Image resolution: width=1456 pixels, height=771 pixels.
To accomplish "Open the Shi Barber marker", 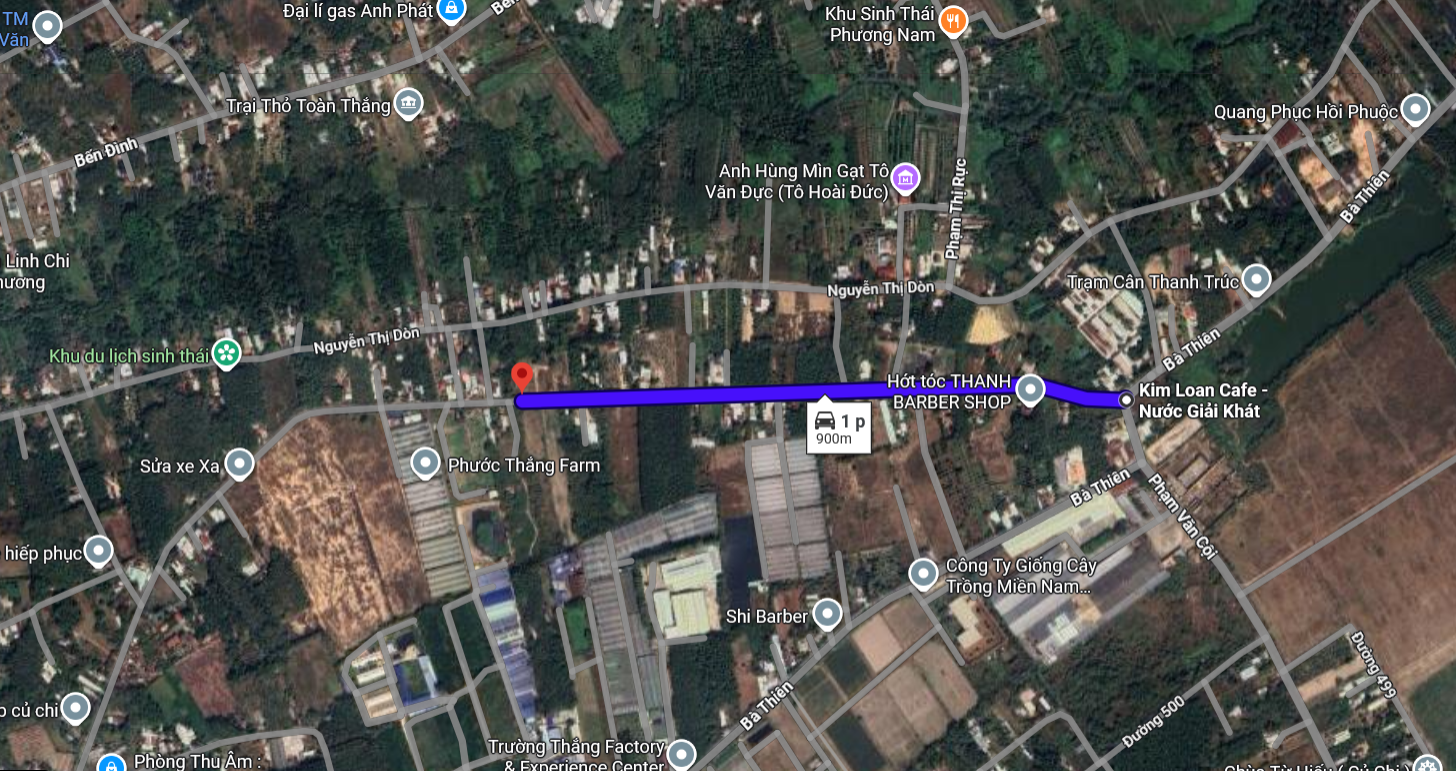I will (827, 615).
